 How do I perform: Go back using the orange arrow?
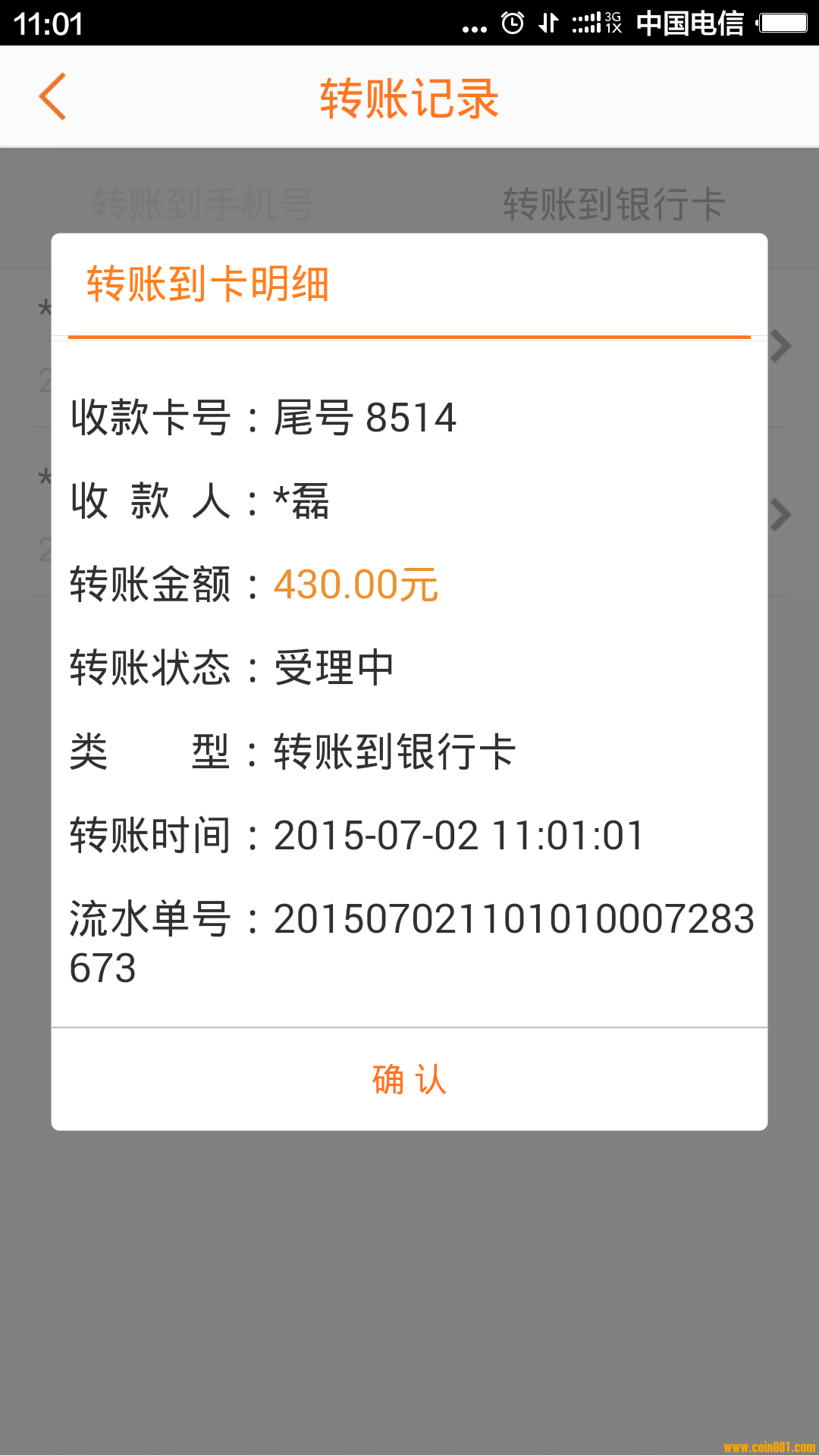(53, 96)
